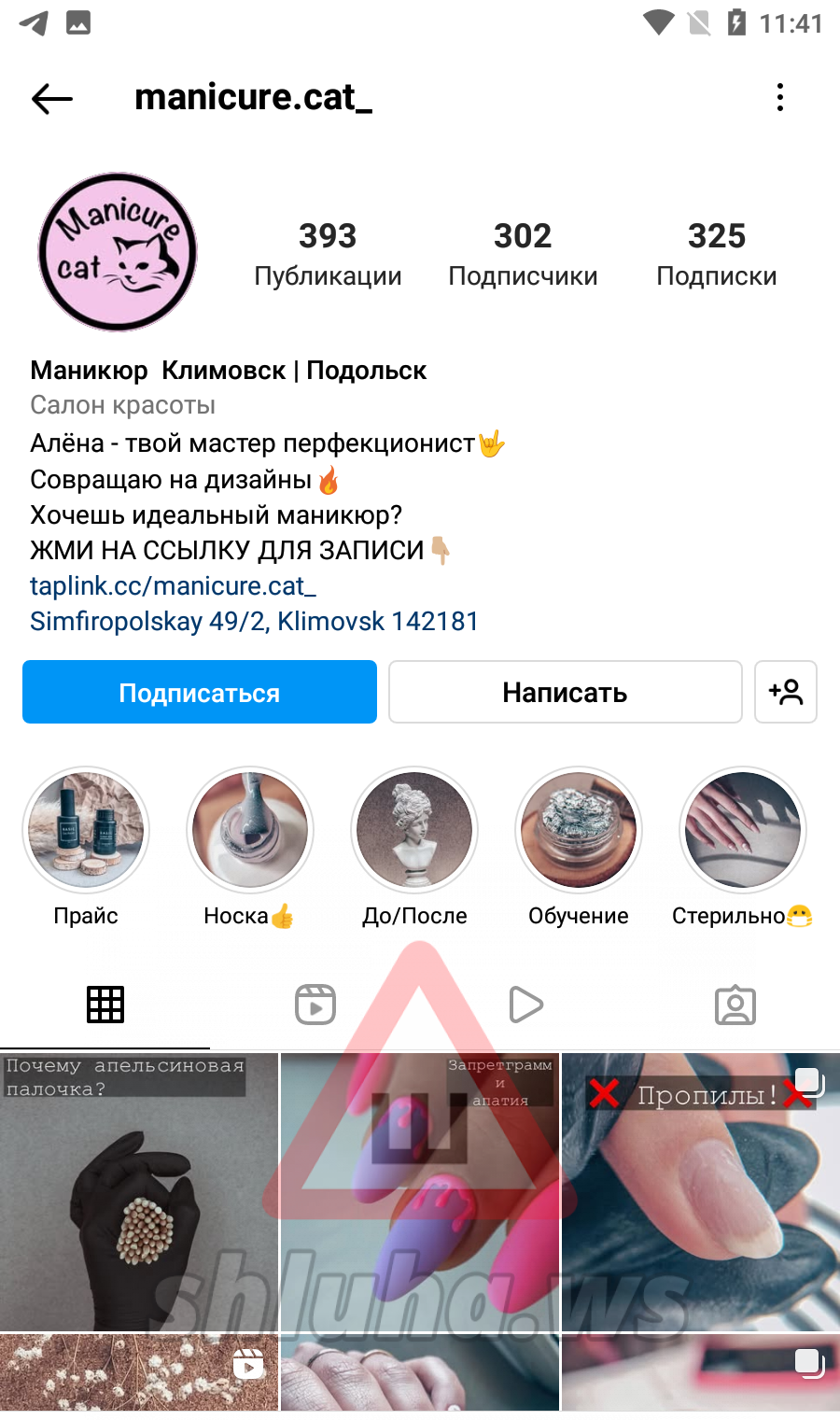Open the Стерильно story highlight

743,830
